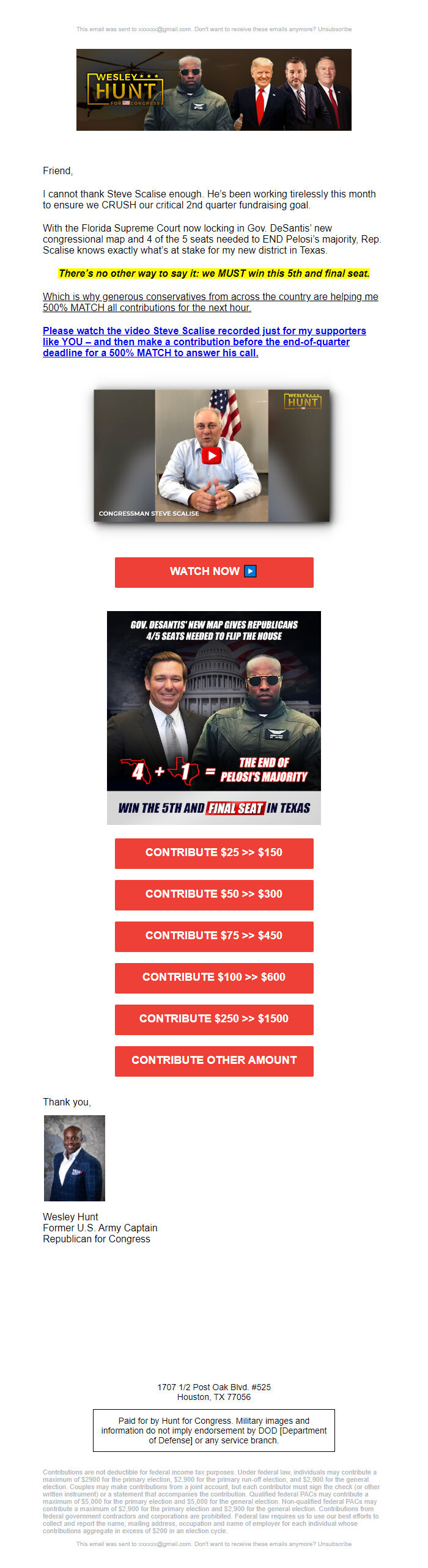This screenshot has height=1568, width=428.
Task: Tap Unsubscribe link in the footer
Action: click(334, 1544)
